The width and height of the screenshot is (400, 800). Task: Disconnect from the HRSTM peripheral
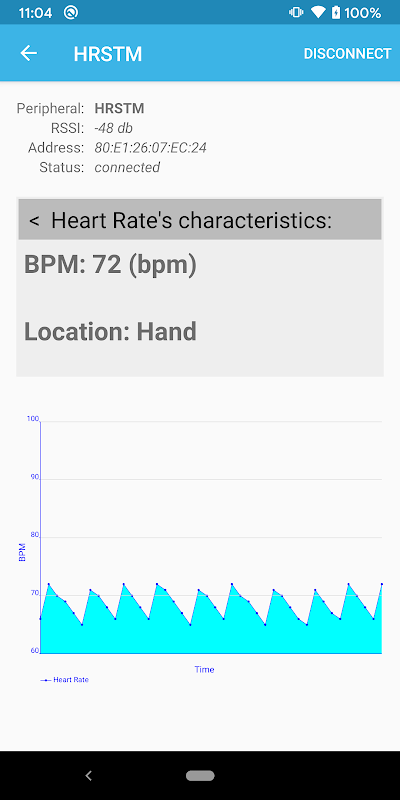(x=347, y=54)
